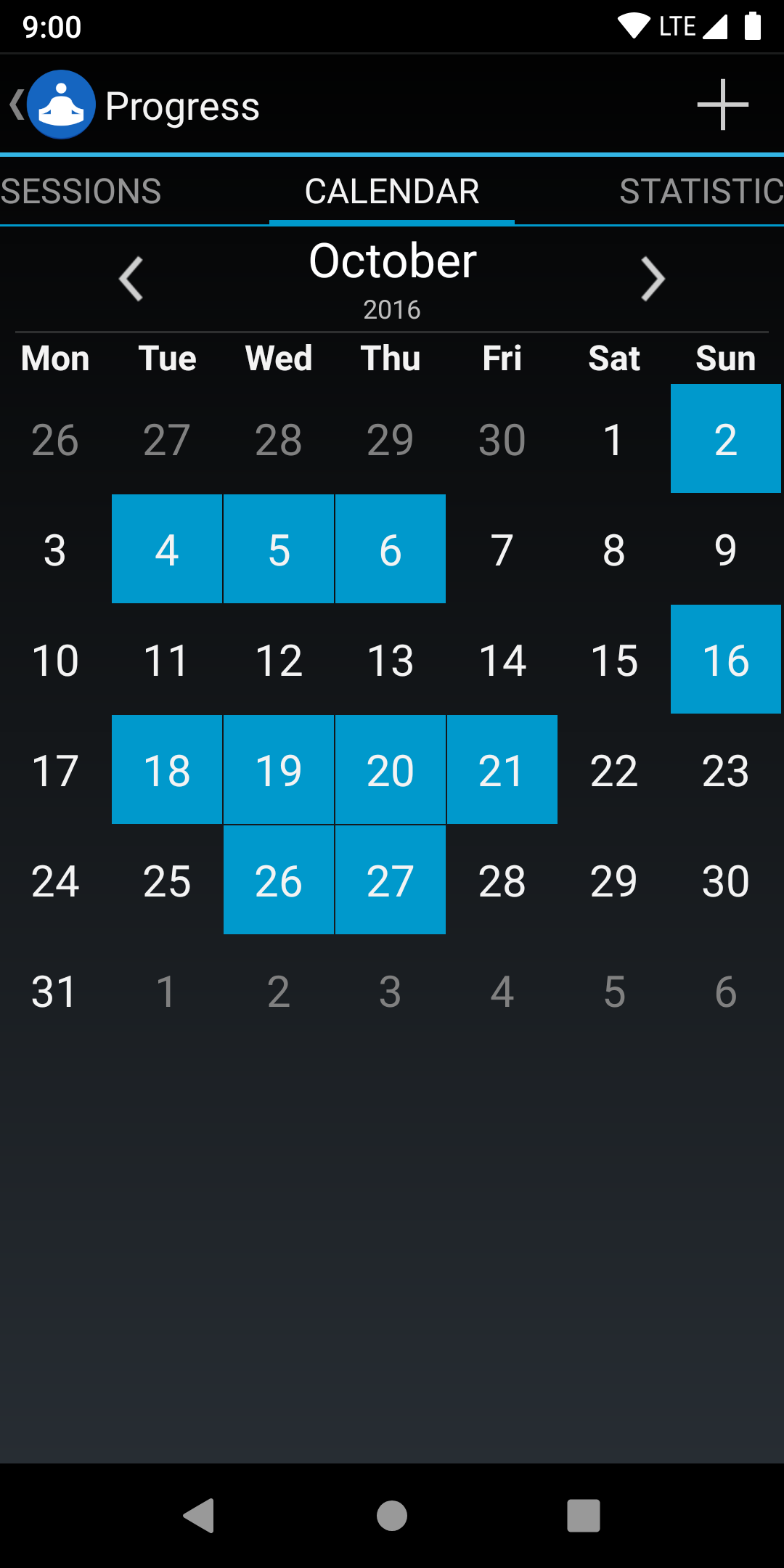Select October 21 on the calendar
This screenshot has height=1568, width=784.
[x=502, y=770]
